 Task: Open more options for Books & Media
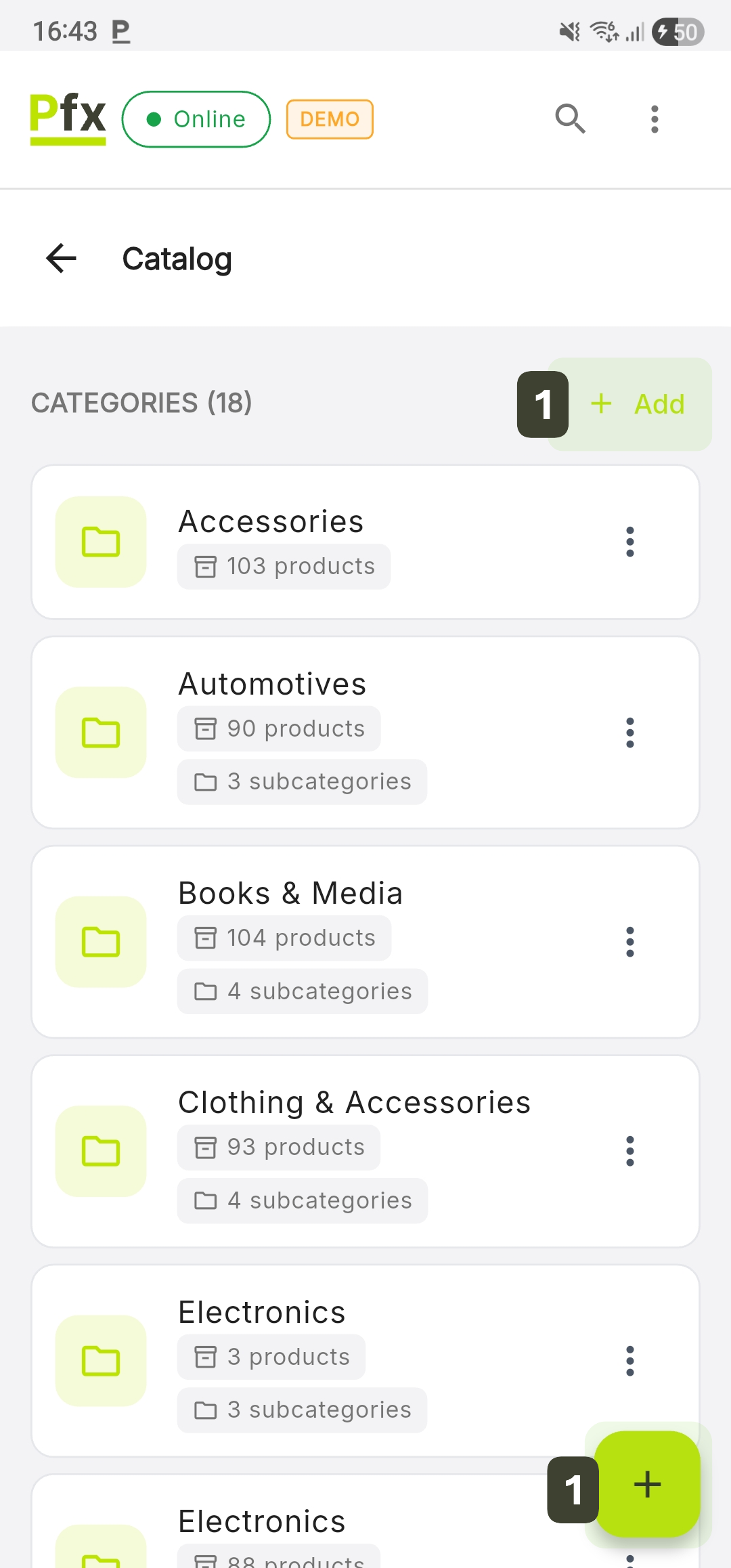[x=630, y=942]
